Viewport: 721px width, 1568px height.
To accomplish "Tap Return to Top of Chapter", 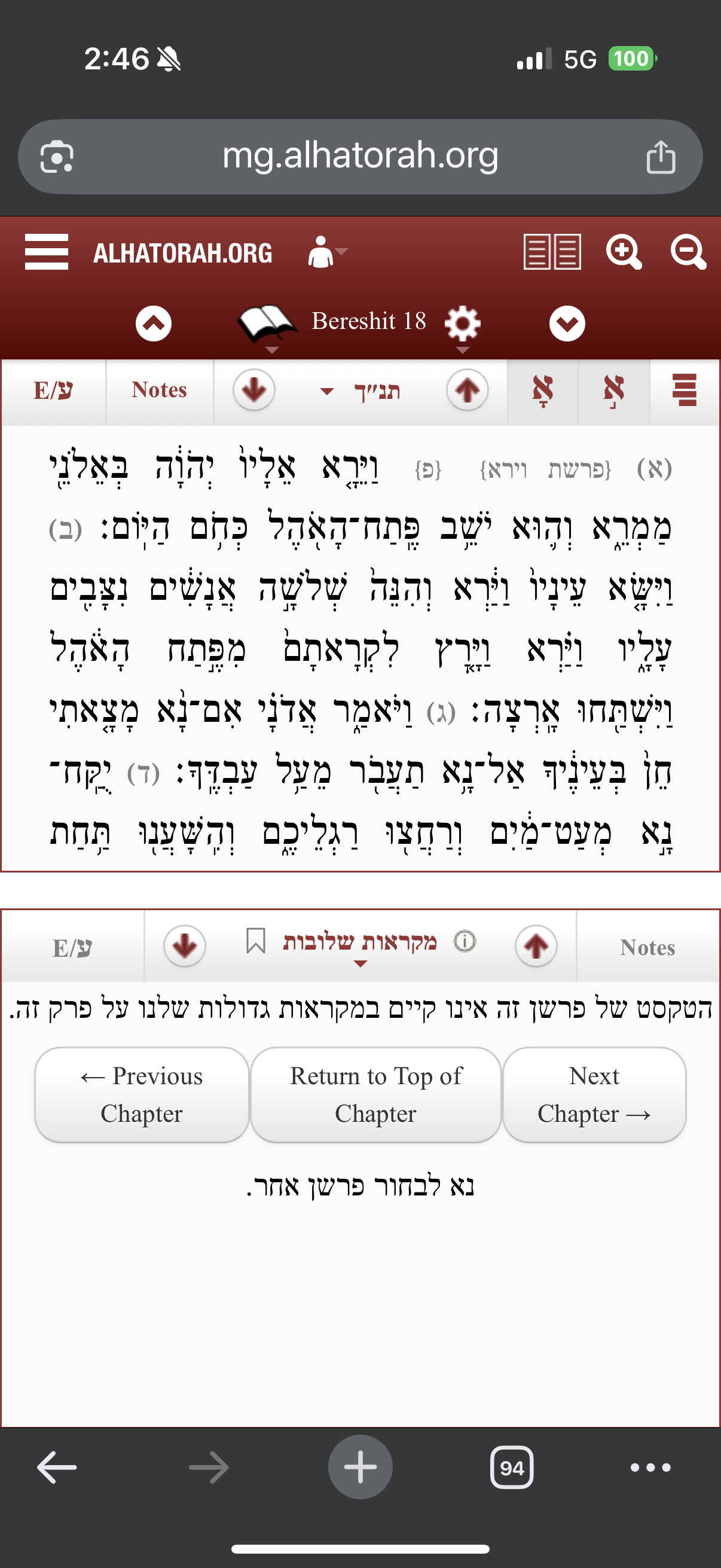I will pos(375,1094).
